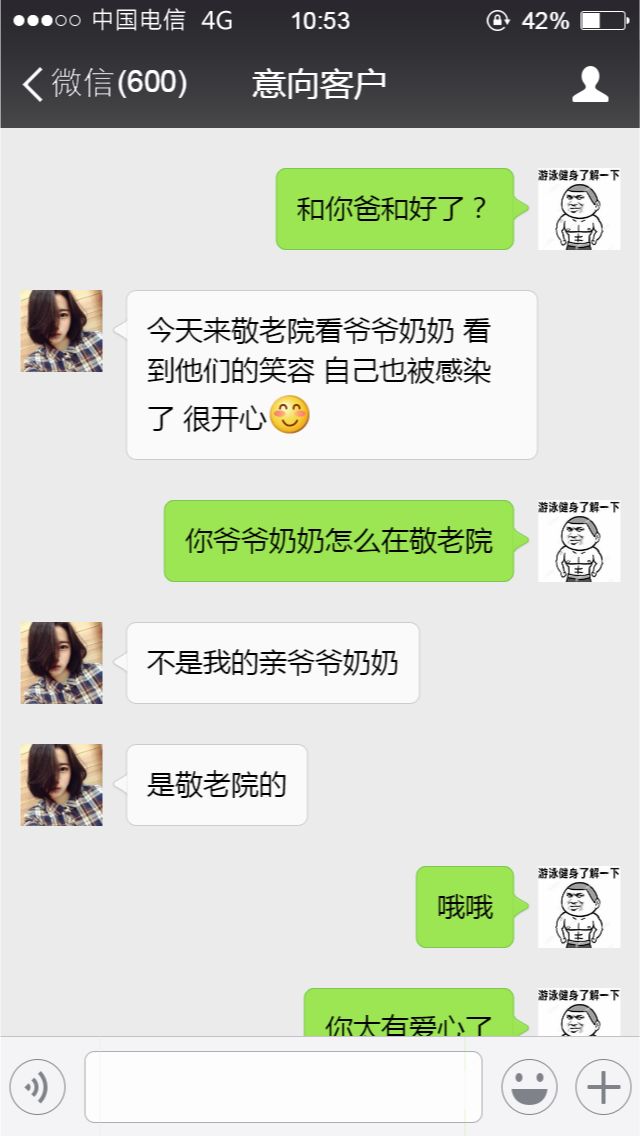Go back to the 微信 chat list
This screenshot has height=1136, width=640.
[104, 83]
